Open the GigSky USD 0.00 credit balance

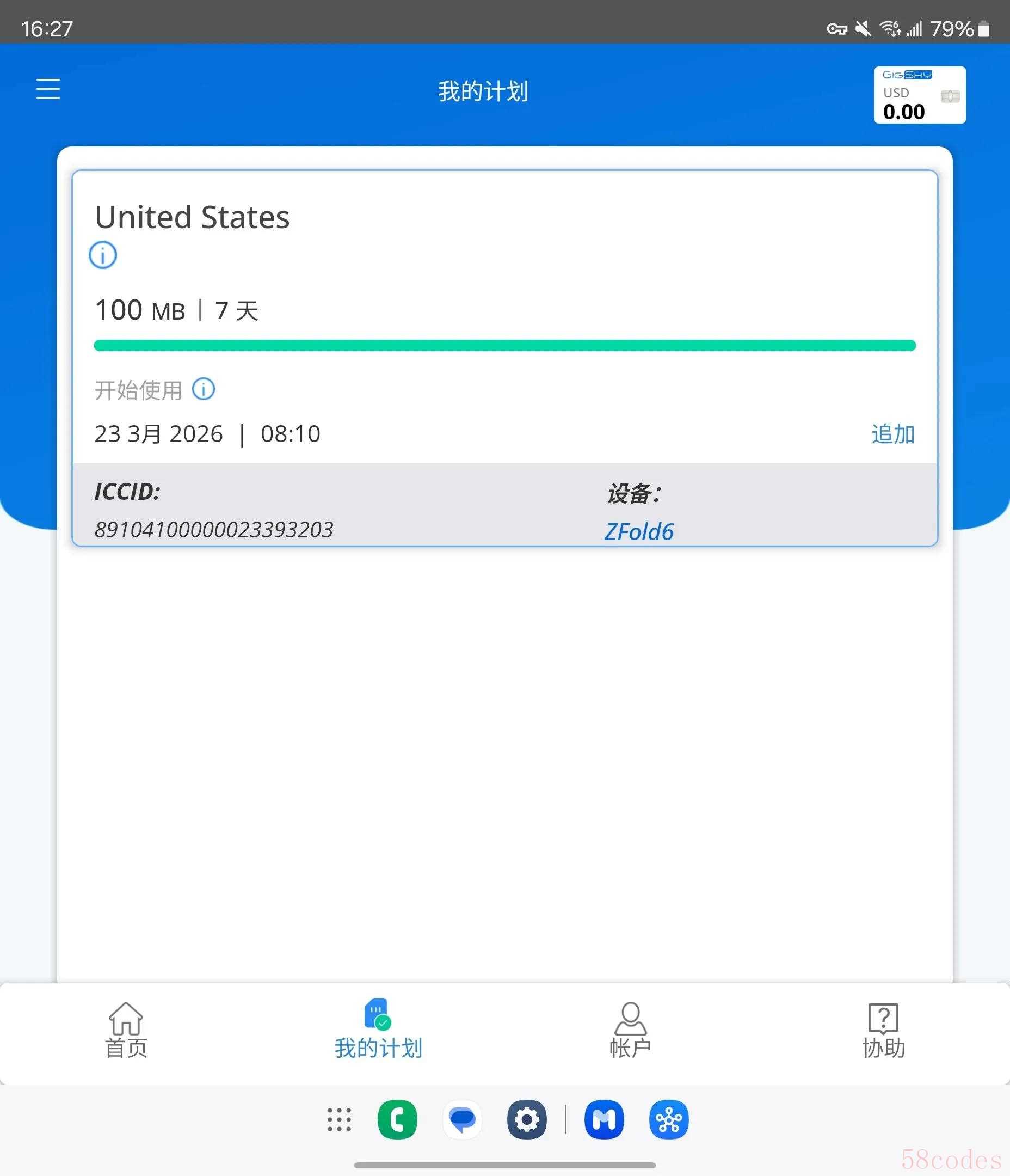click(919, 95)
